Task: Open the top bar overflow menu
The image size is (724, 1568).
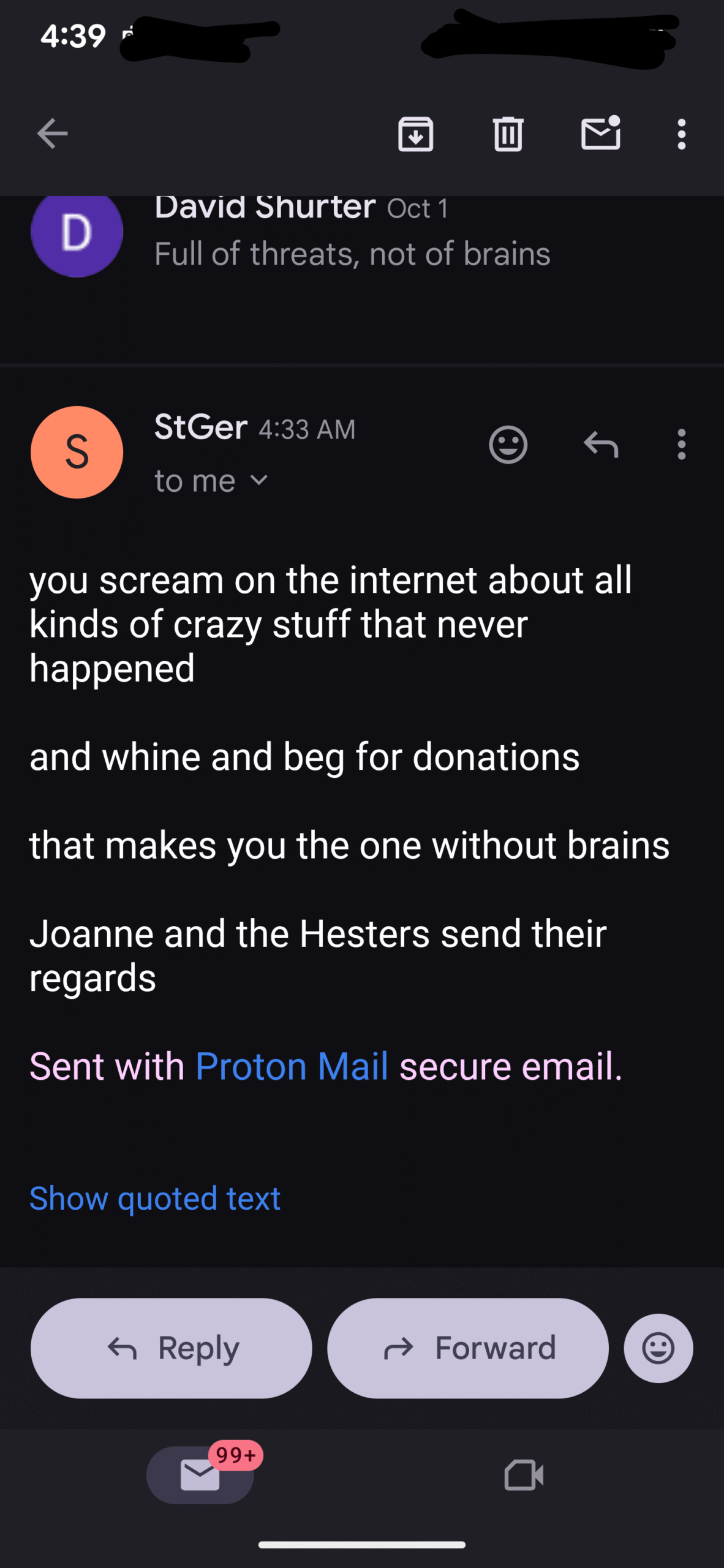Action: (x=681, y=134)
